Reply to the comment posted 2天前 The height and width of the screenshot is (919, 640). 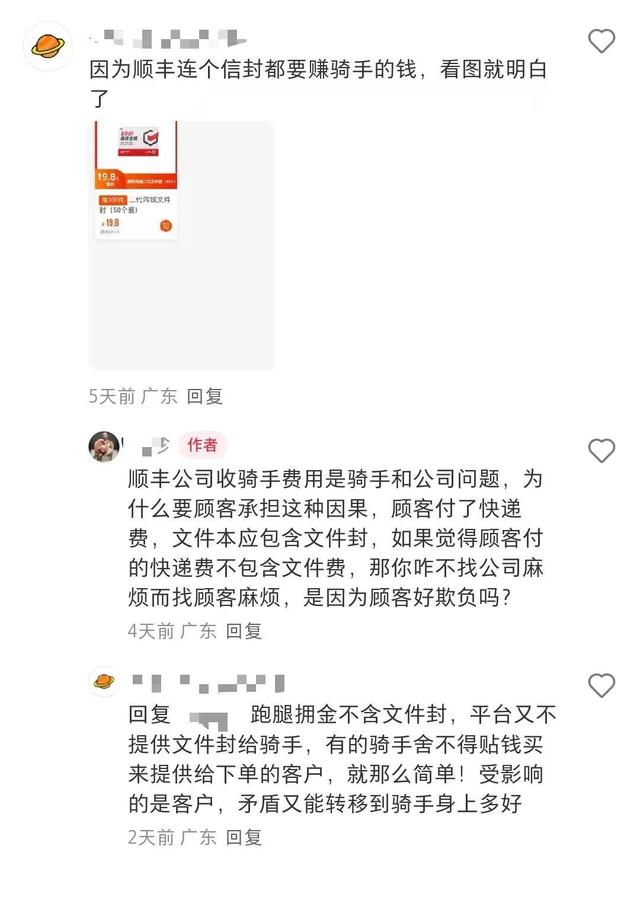point(244,838)
